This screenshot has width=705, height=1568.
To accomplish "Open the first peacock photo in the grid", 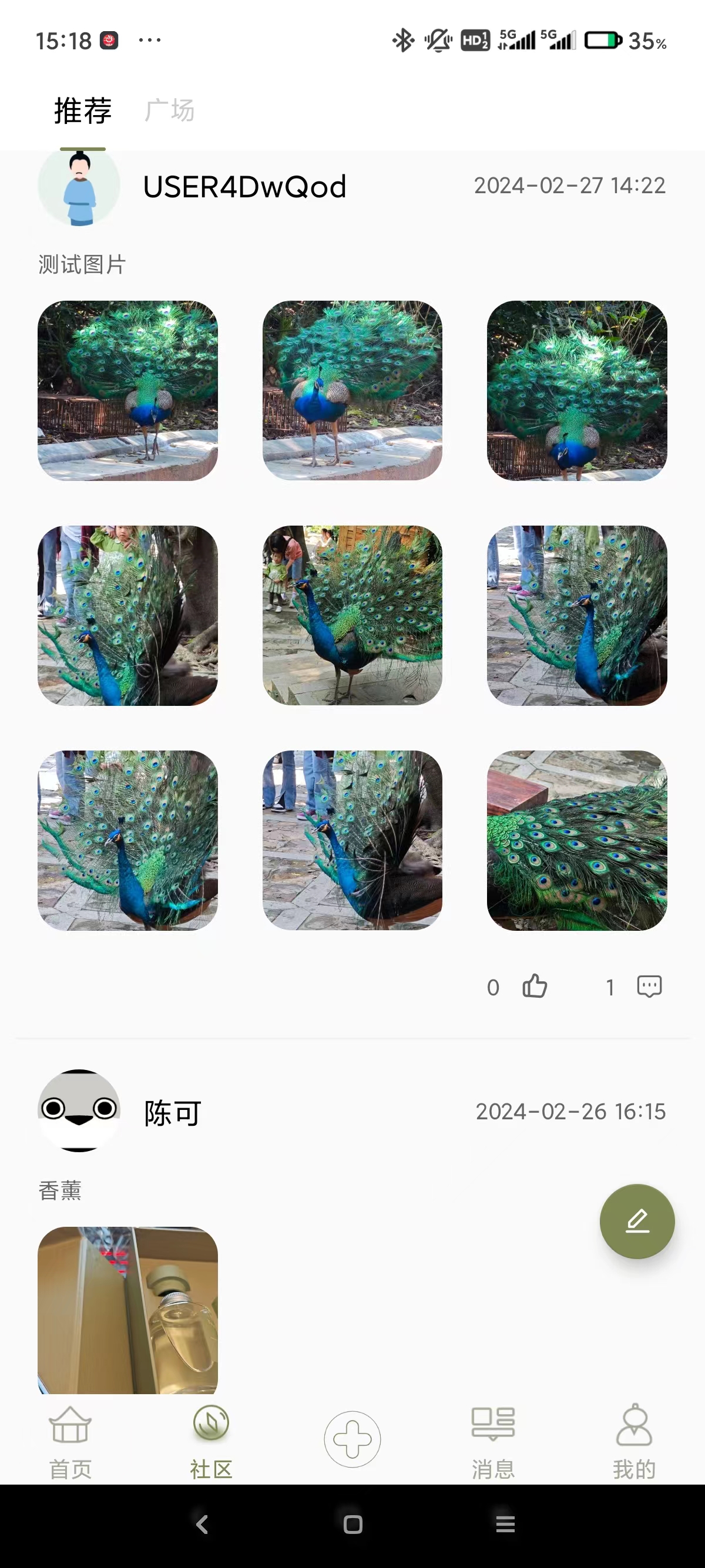I will [128, 391].
